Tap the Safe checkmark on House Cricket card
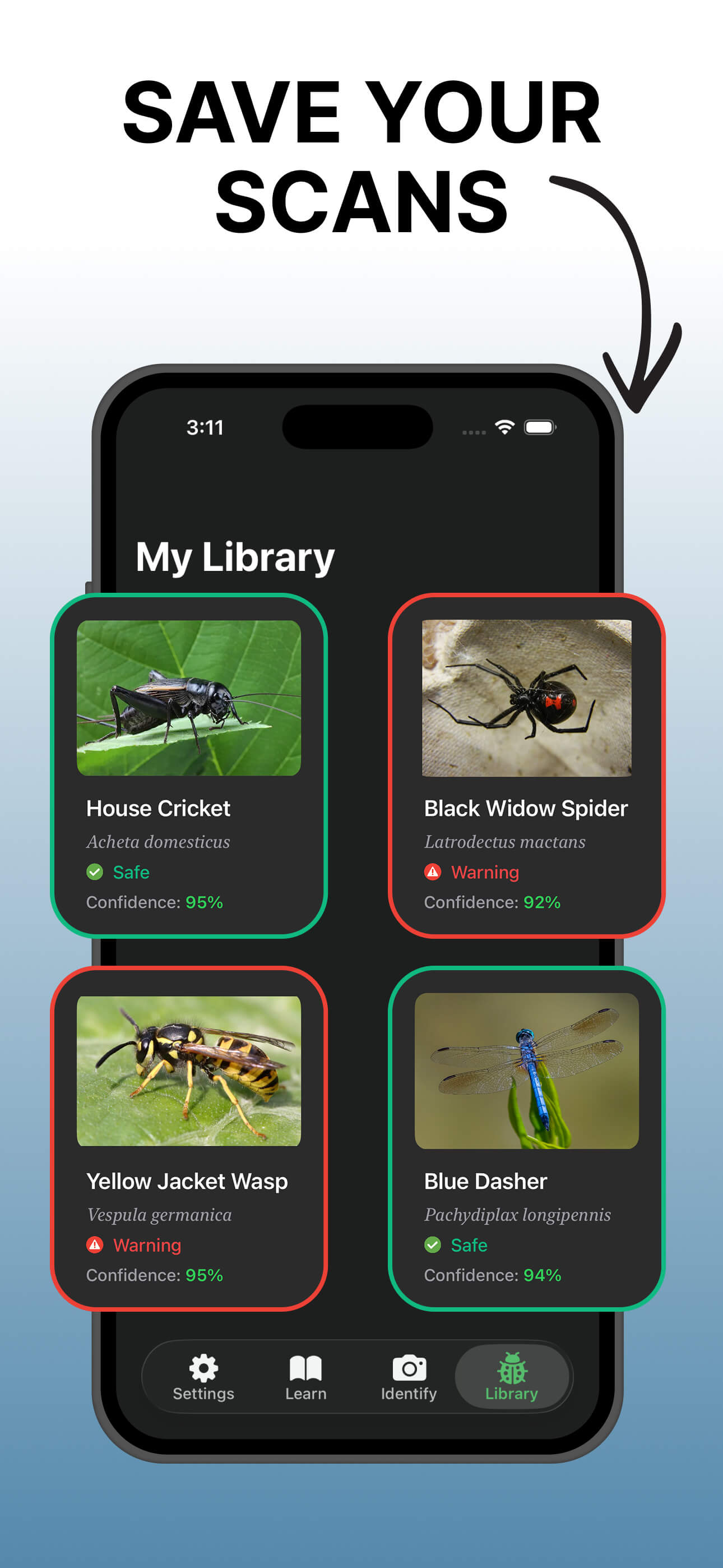723x1568 pixels. pyautogui.click(x=95, y=871)
